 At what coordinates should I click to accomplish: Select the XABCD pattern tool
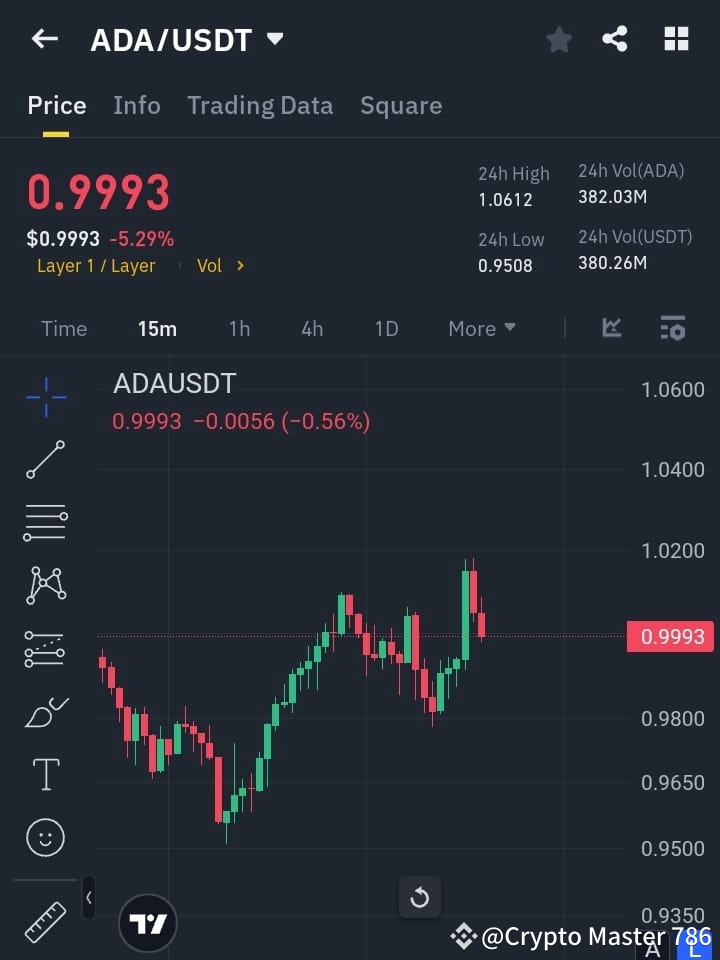pos(45,586)
